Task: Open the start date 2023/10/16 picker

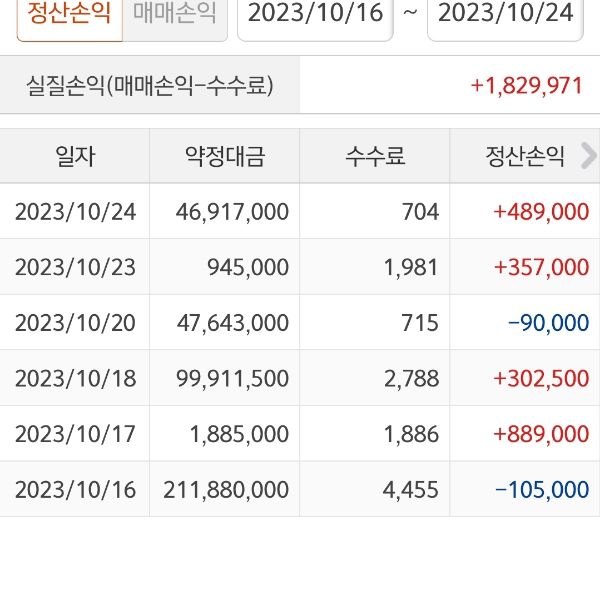Action: [x=315, y=14]
